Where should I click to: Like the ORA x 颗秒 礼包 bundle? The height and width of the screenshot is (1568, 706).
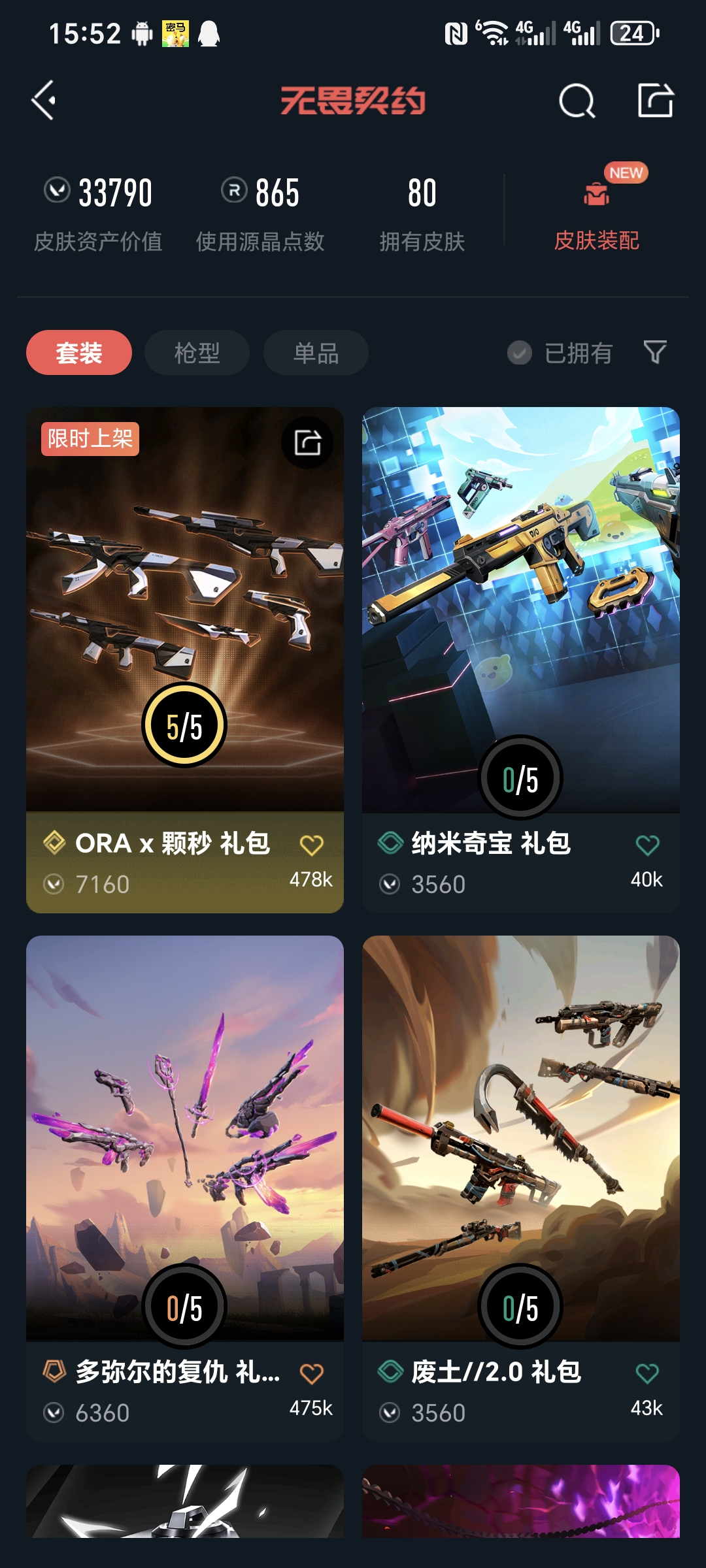[311, 845]
